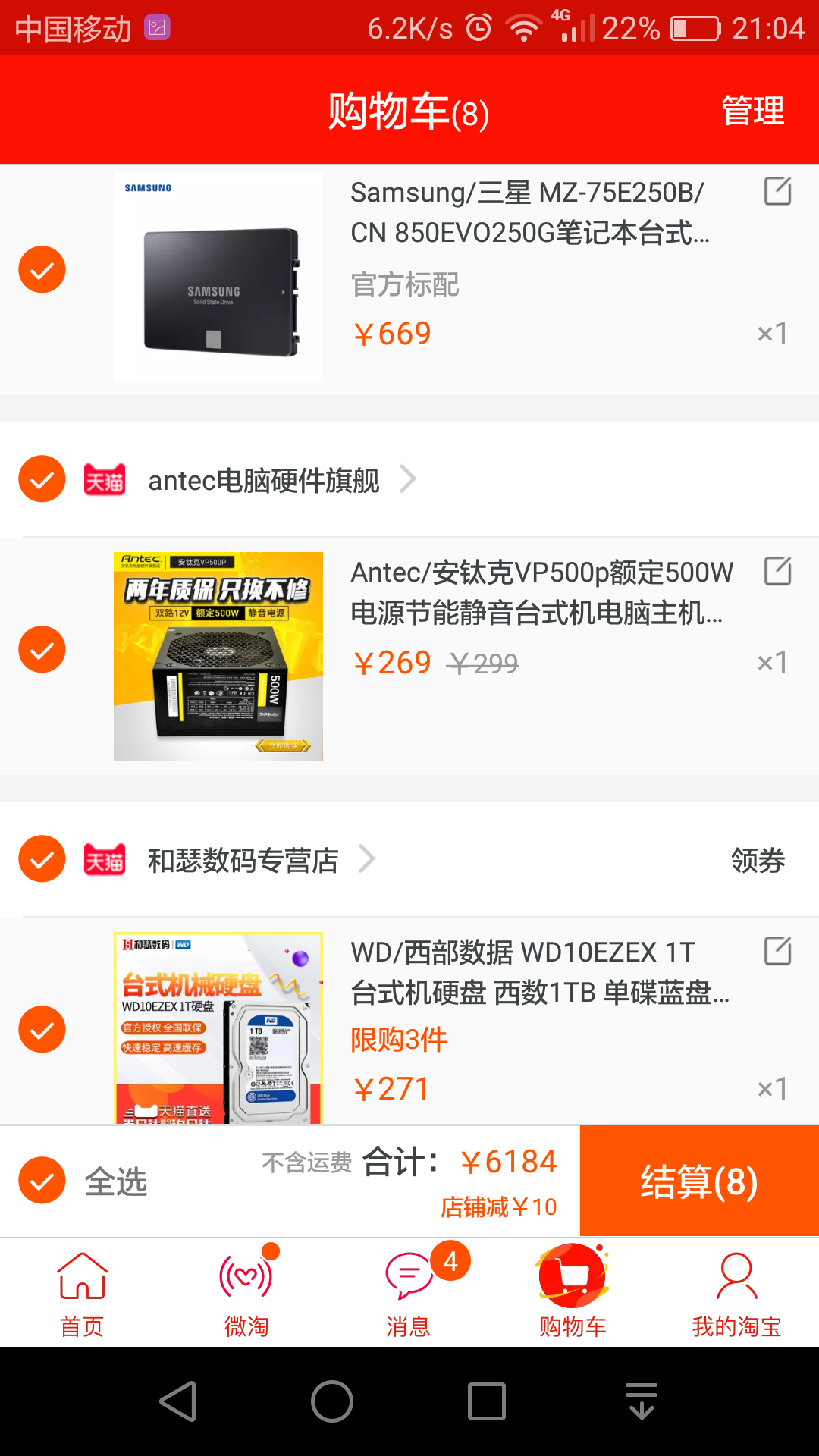This screenshot has height=1456, width=819.
Task: Check out with 结算(8)
Action: point(699,1181)
